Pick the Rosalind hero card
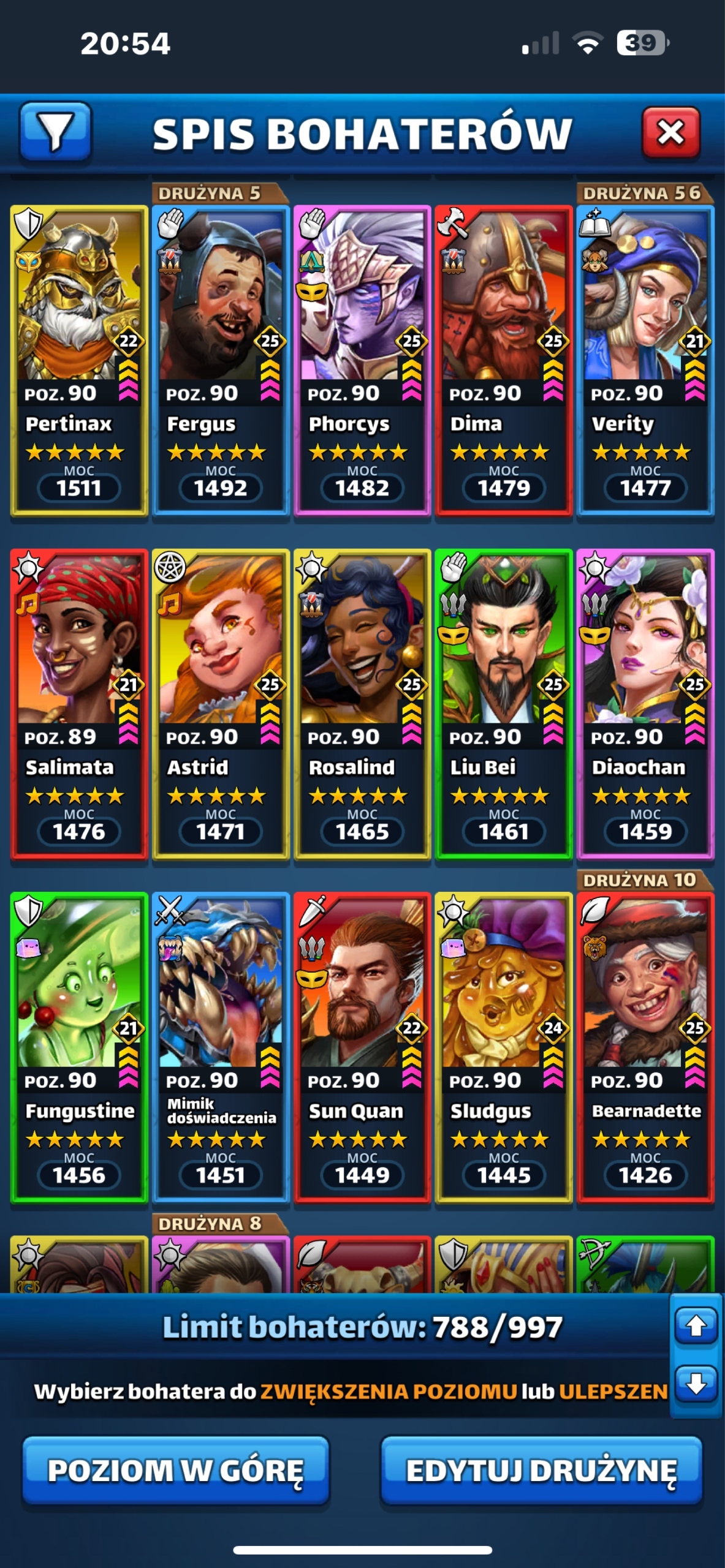The width and height of the screenshot is (725, 1568). click(362, 704)
